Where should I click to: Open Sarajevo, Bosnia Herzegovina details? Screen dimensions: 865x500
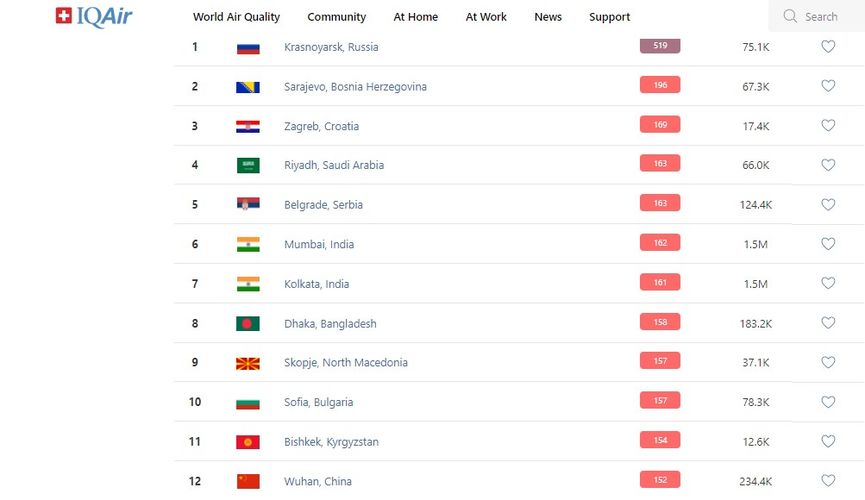tap(355, 87)
